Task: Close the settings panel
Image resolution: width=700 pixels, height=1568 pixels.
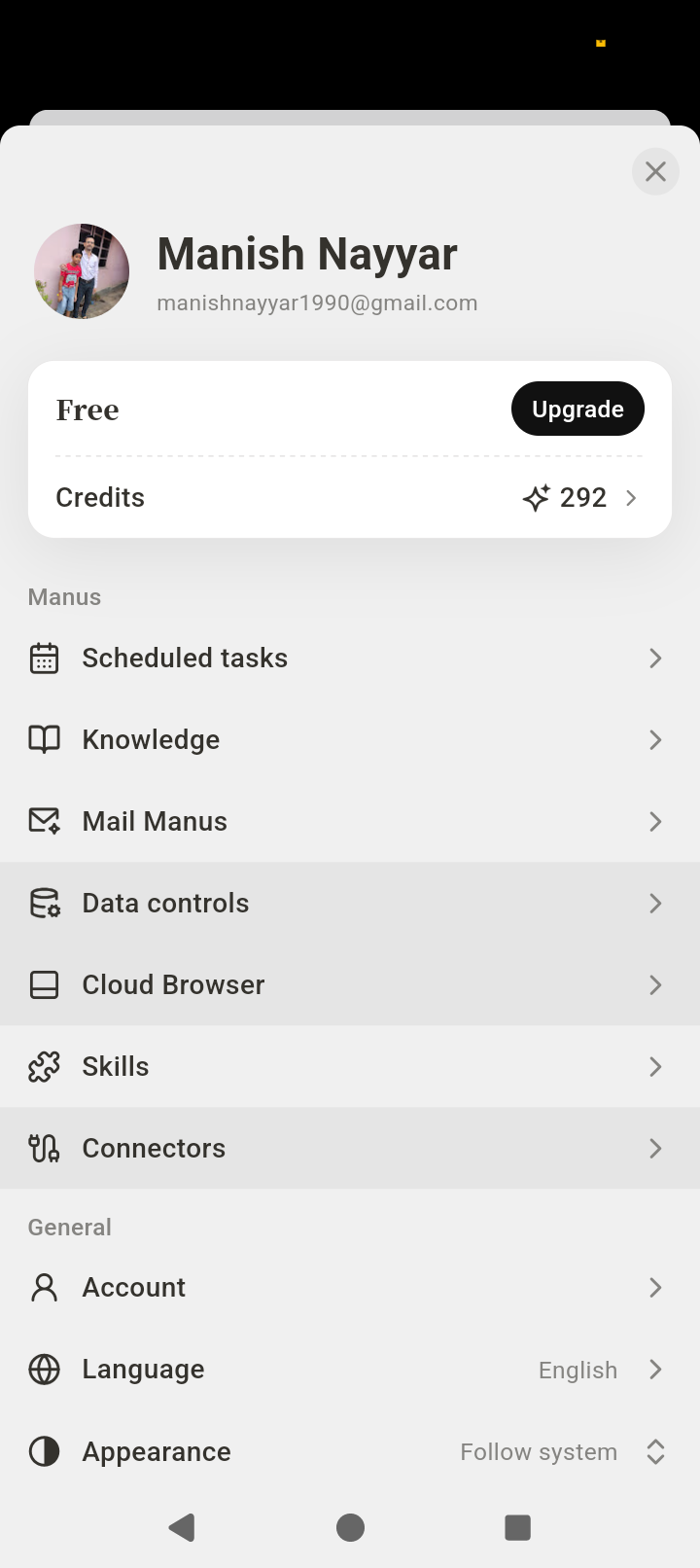Action: pyautogui.click(x=655, y=172)
